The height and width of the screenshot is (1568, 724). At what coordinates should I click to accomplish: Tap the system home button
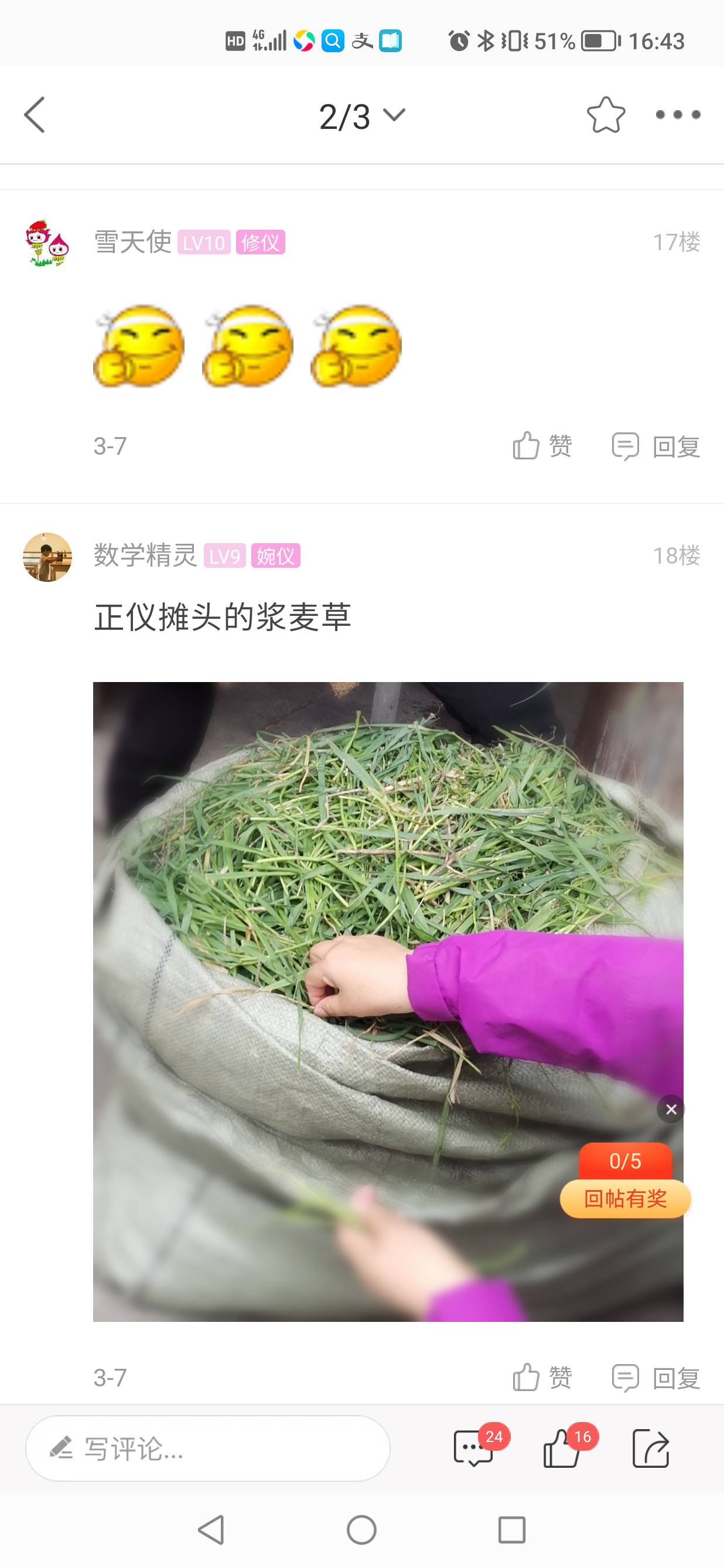[361, 1530]
